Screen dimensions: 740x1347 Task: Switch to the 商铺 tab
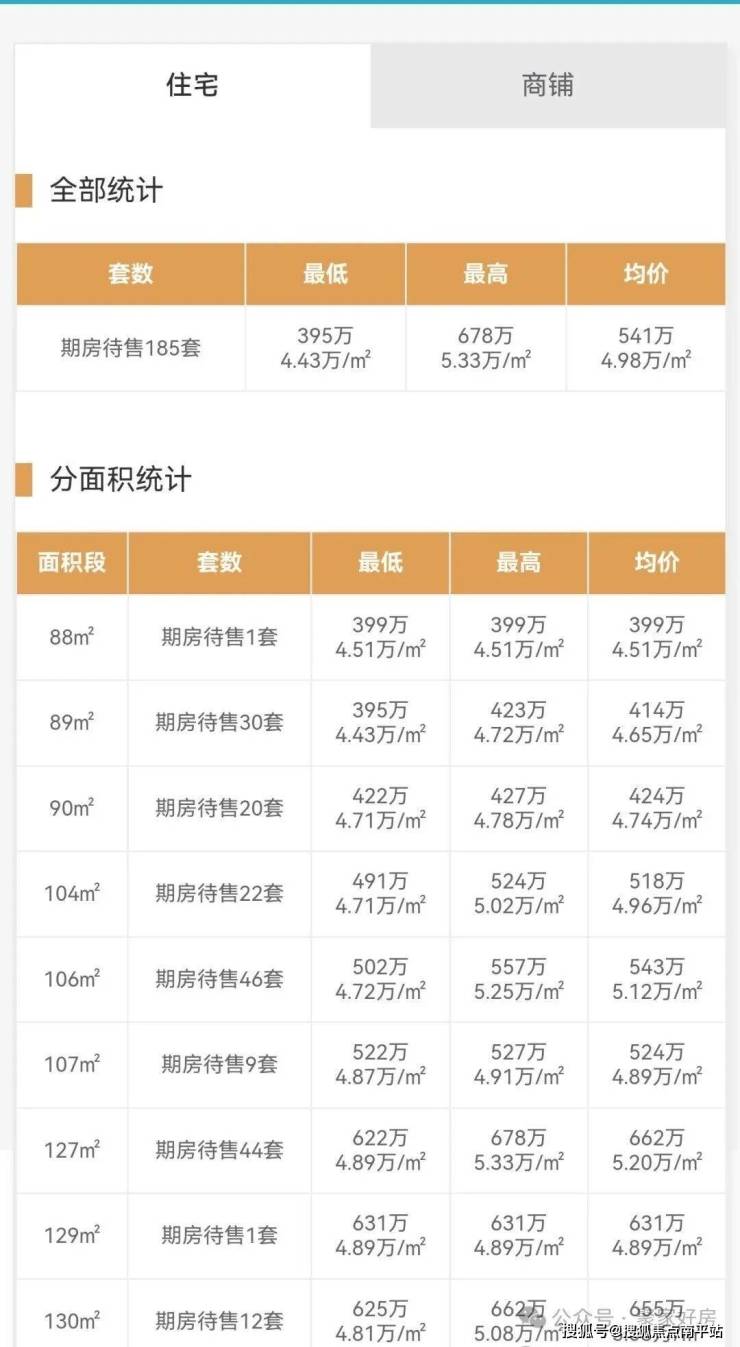pos(548,86)
